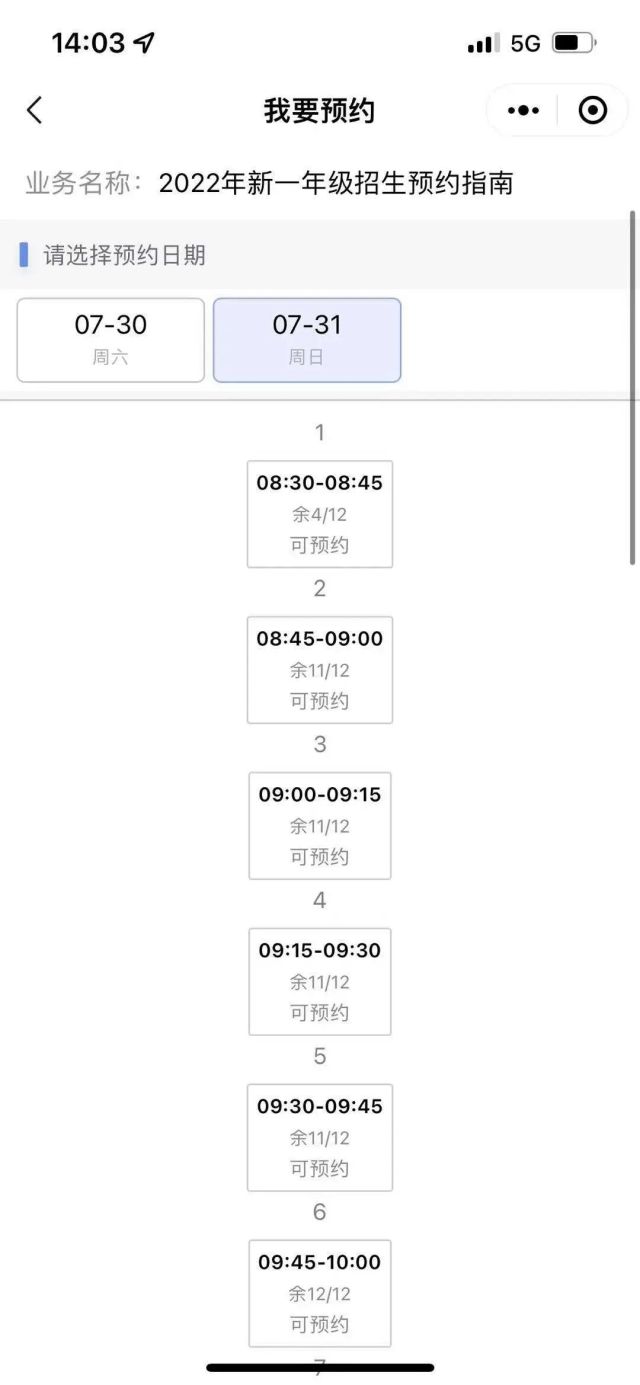Tap the 09:30-09:45 appointment slot
This screenshot has width=640, height=1385.
pyautogui.click(x=320, y=1138)
